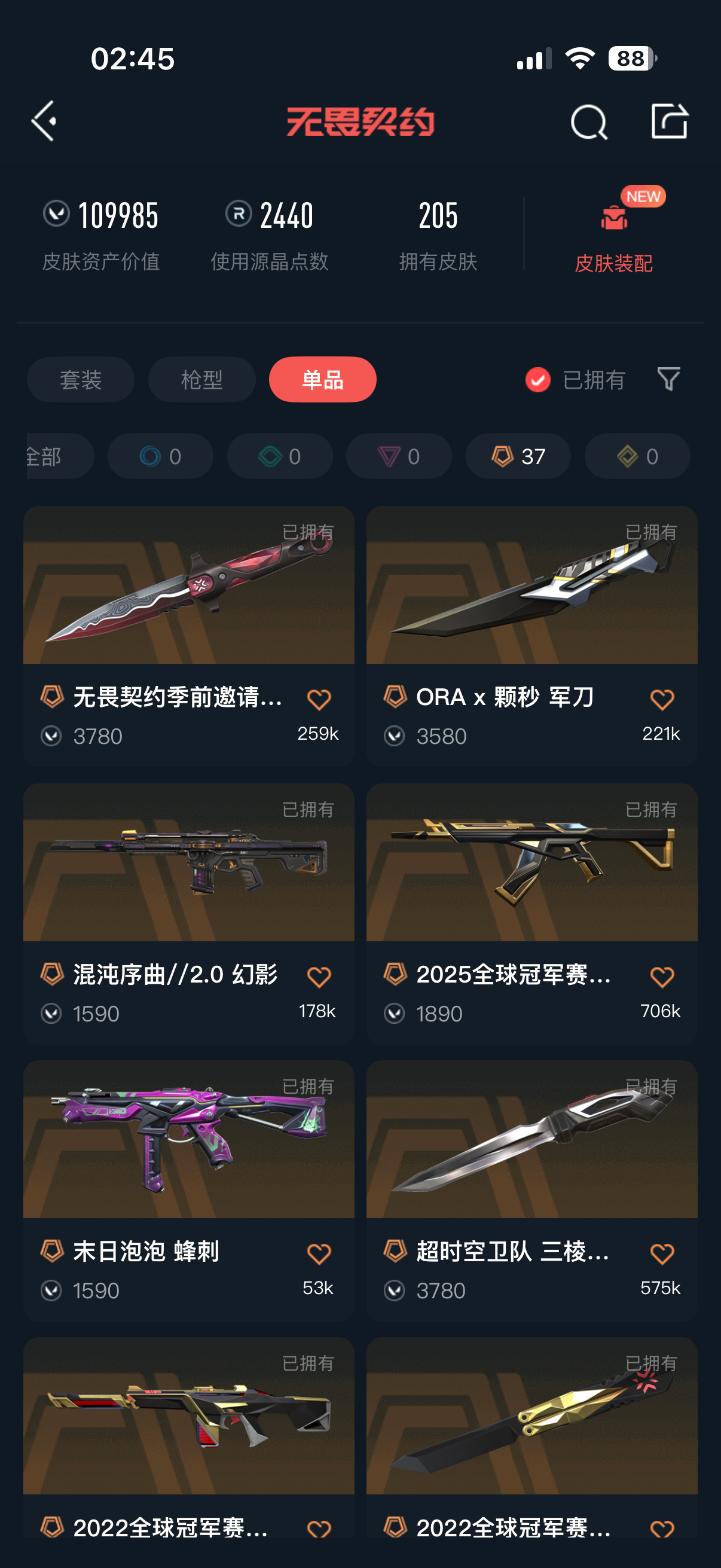Select the orange tier chip showing 37
The height and width of the screenshot is (1568, 721).
pyautogui.click(x=518, y=456)
